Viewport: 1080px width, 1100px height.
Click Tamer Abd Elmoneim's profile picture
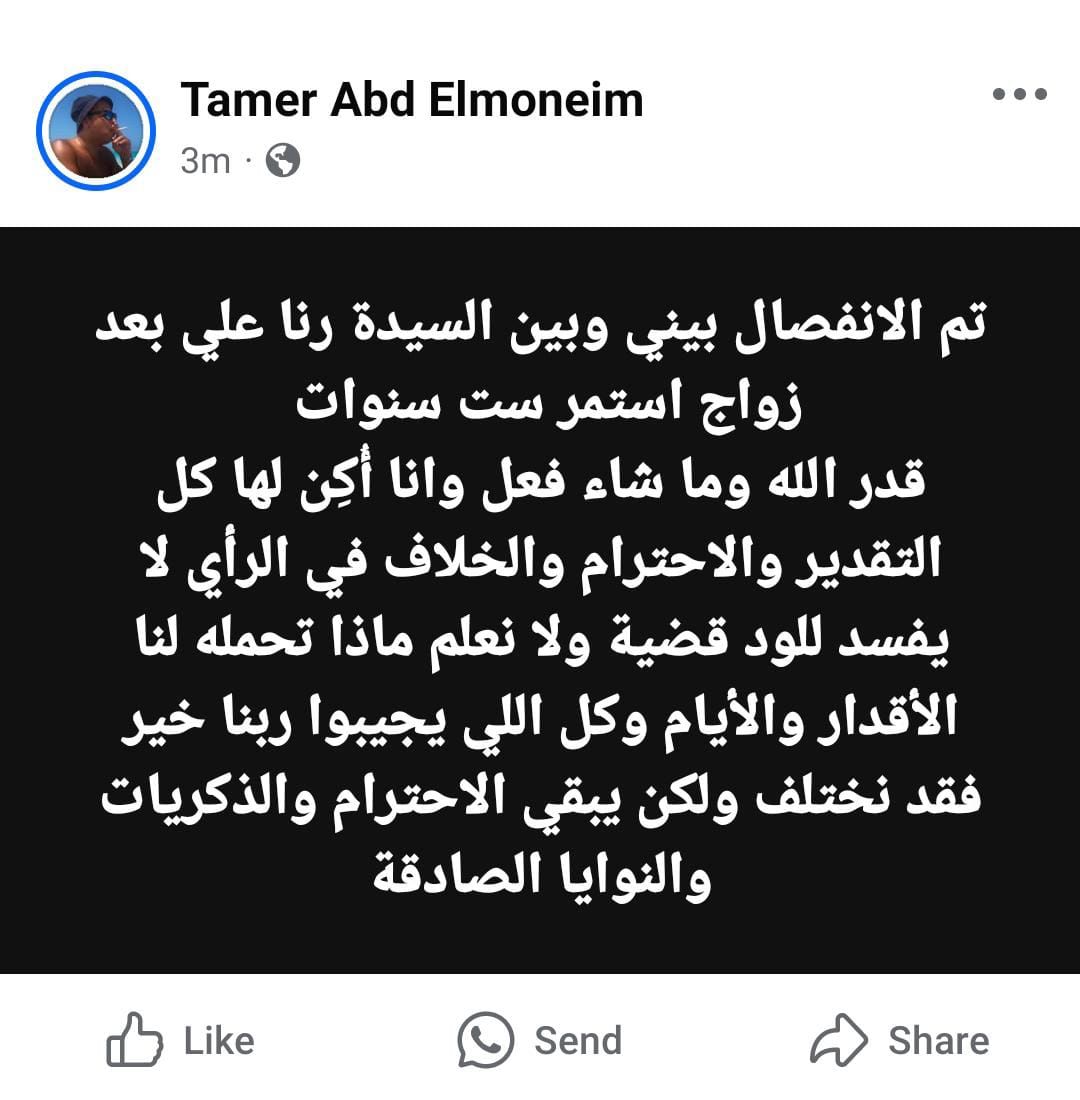pyautogui.click(x=95, y=130)
